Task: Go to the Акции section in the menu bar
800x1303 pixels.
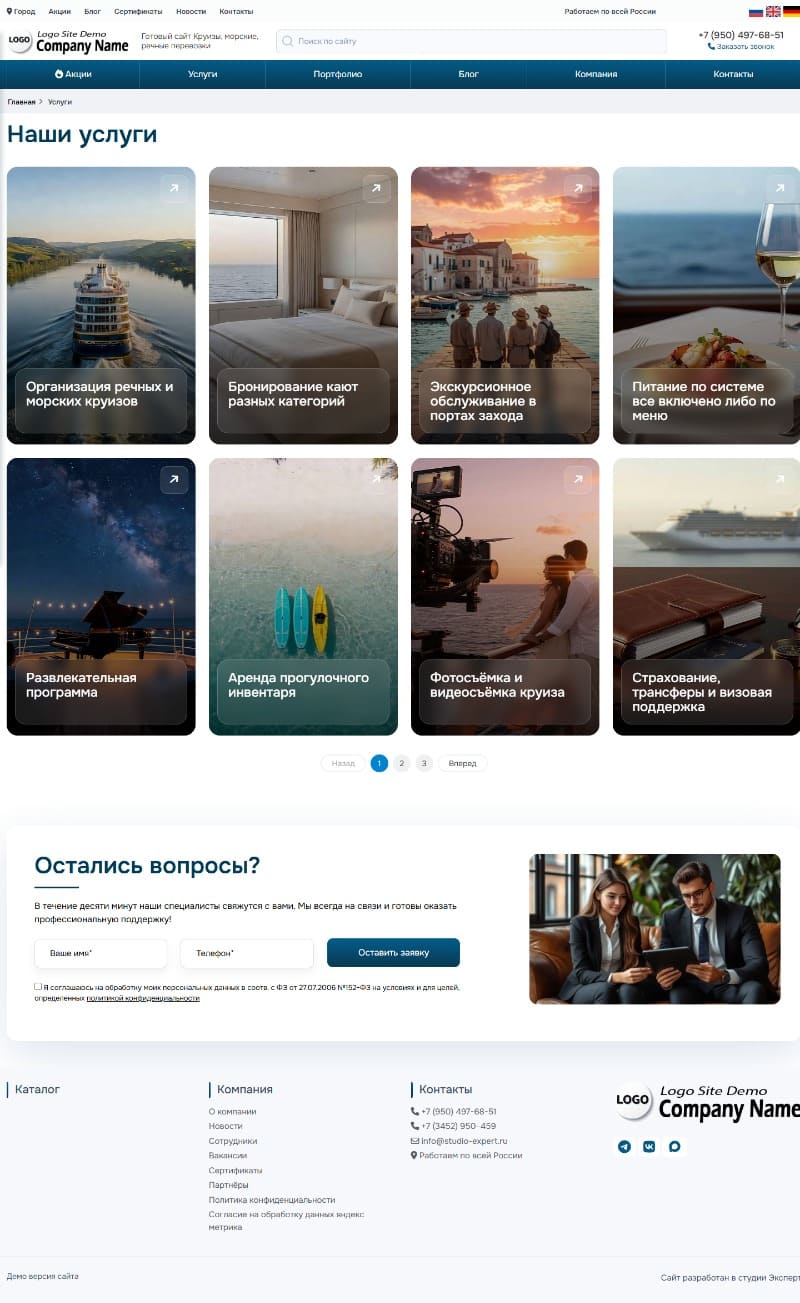Action: click(73, 74)
